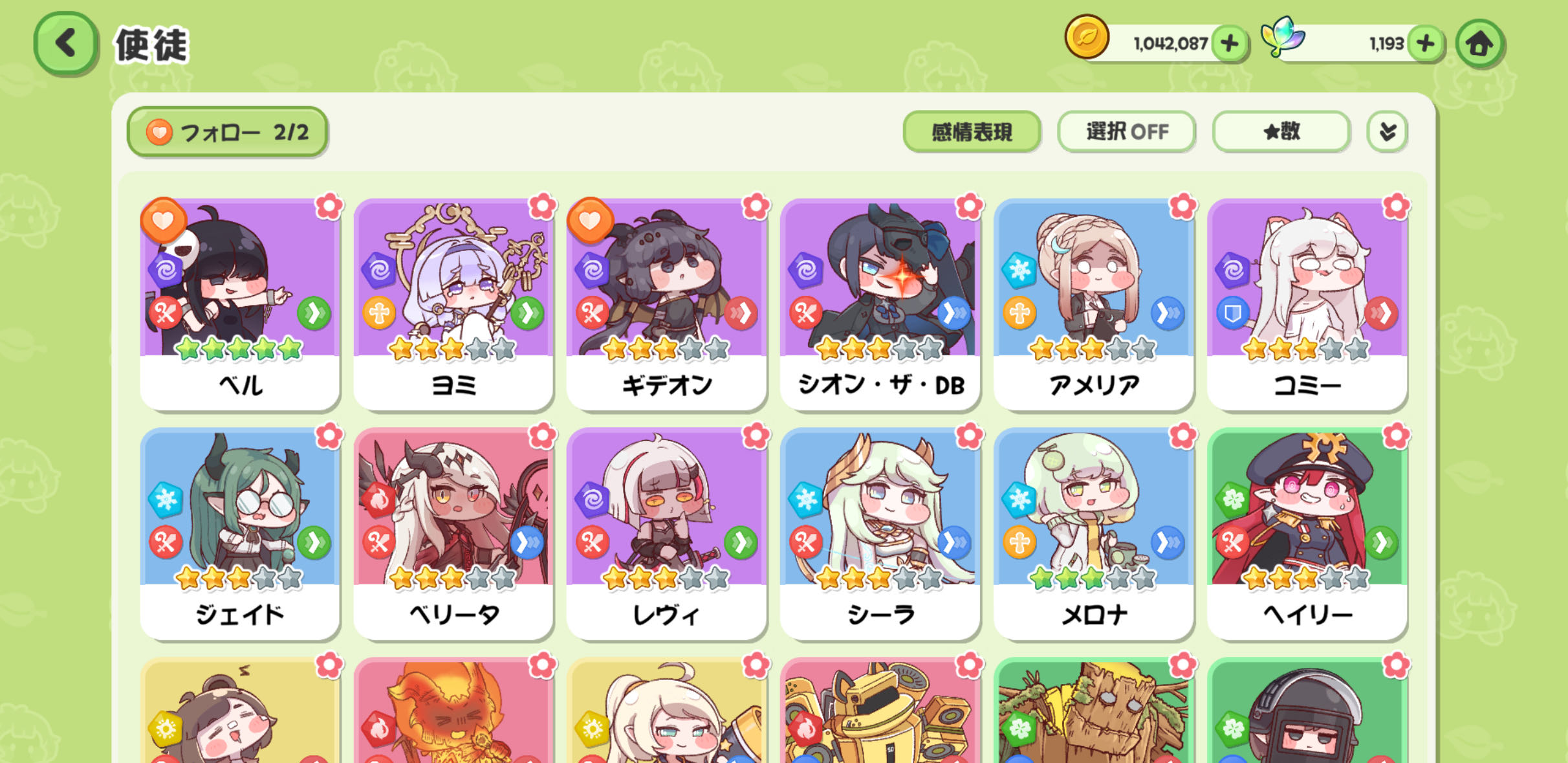The height and width of the screenshot is (763, 1568).
Task: Change sorting by ★数
Action: pos(1281,132)
